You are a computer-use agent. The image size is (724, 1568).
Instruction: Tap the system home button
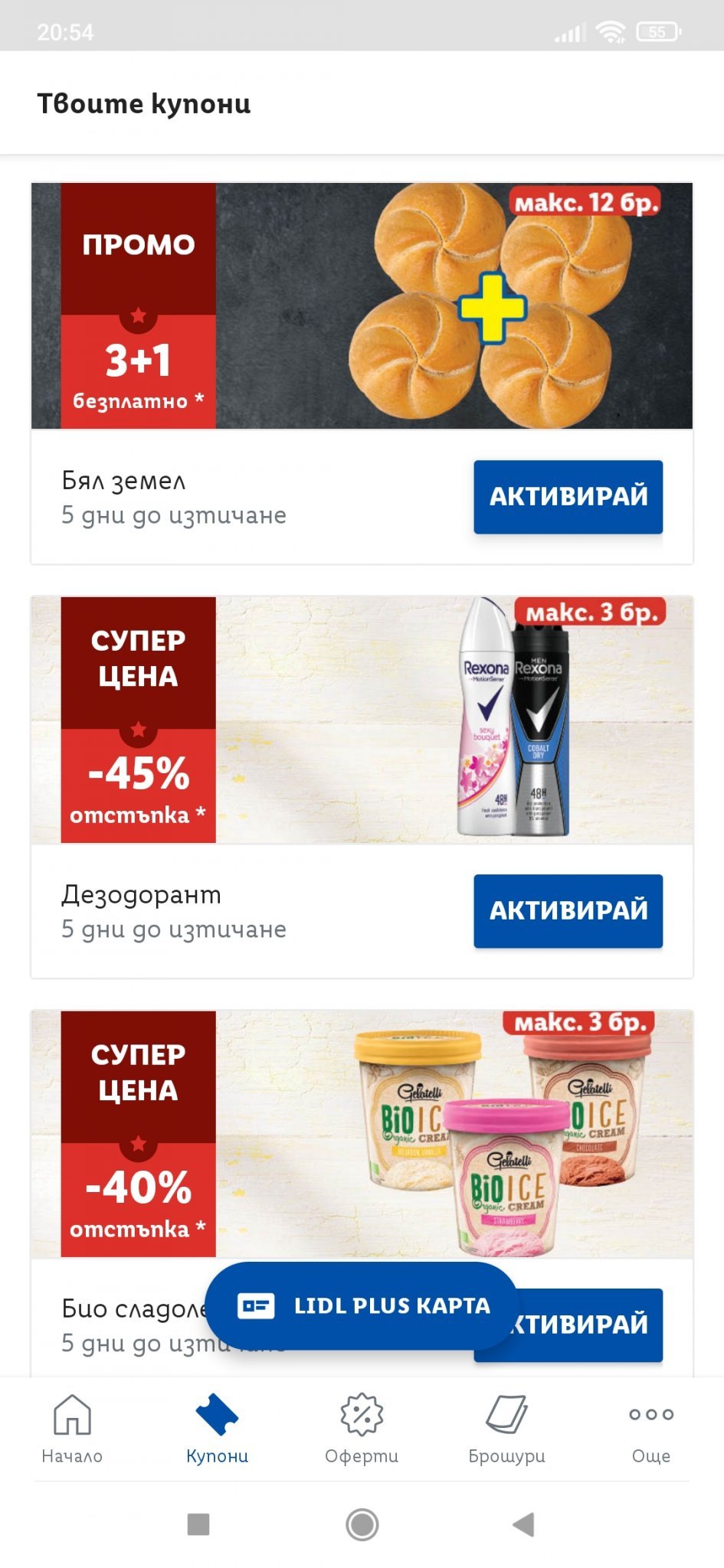click(x=362, y=1524)
